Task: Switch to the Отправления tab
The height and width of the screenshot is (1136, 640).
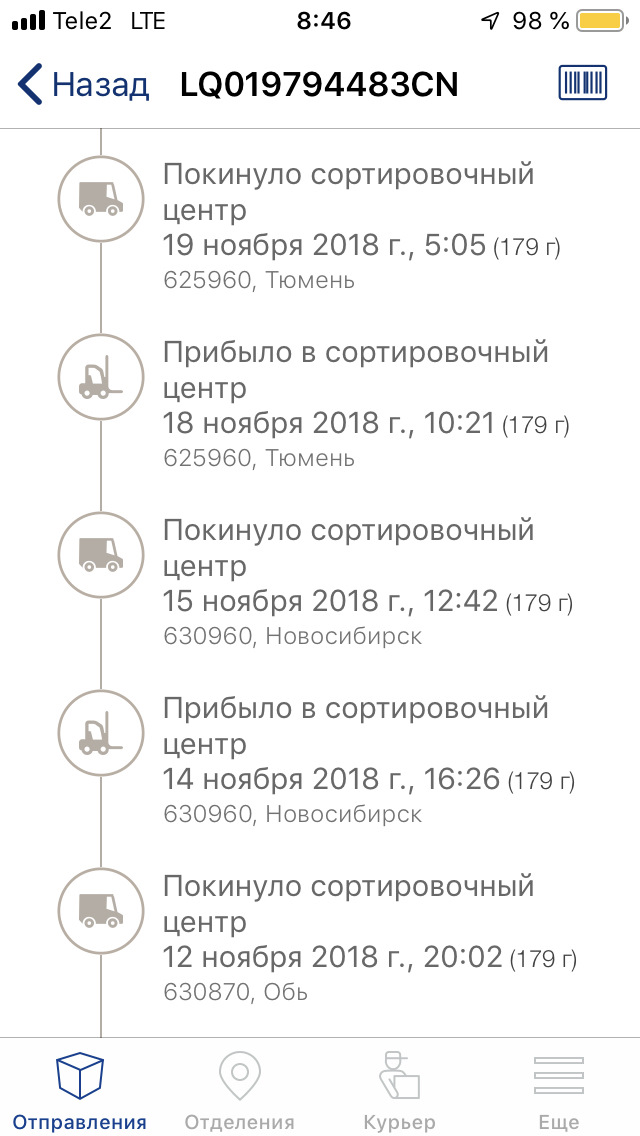Action: tap(80, 1089)
